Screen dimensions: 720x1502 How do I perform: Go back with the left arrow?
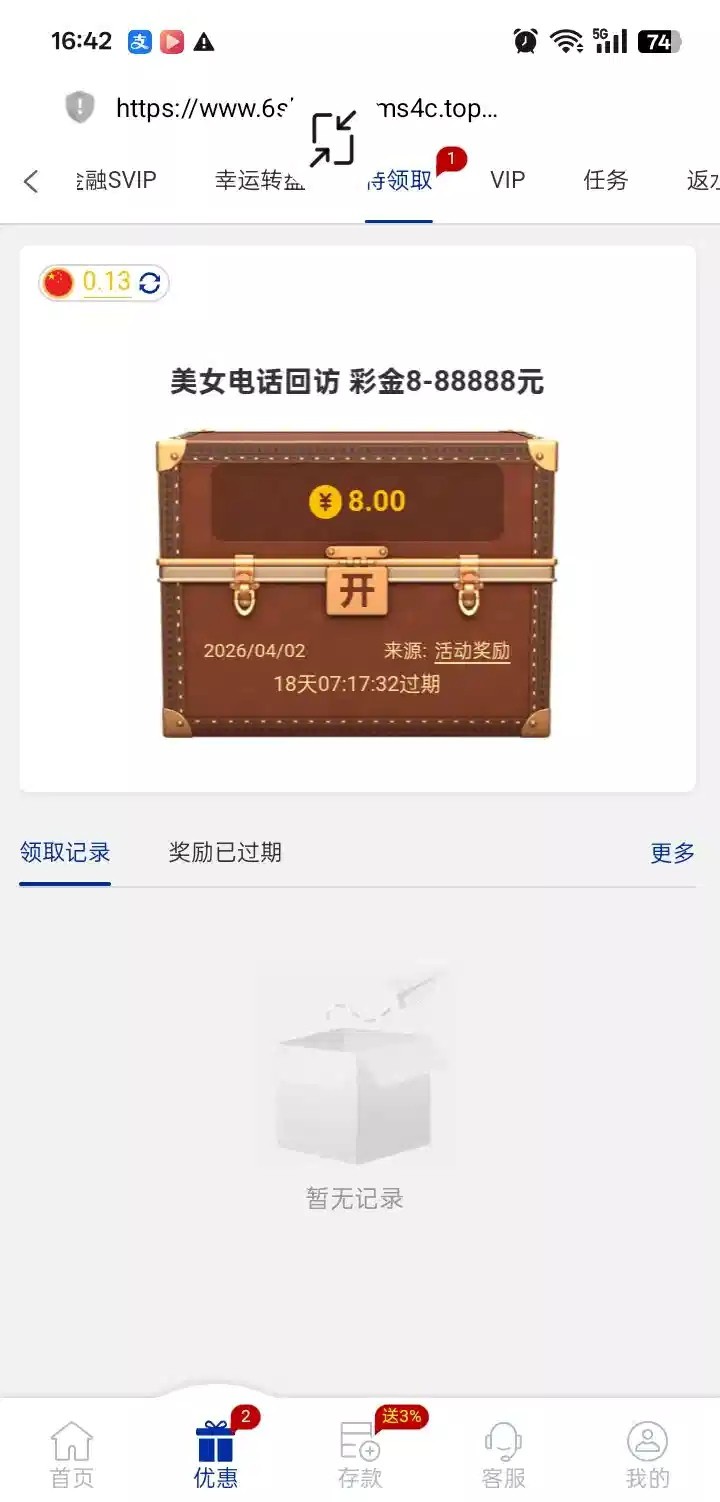click(31, 181)
